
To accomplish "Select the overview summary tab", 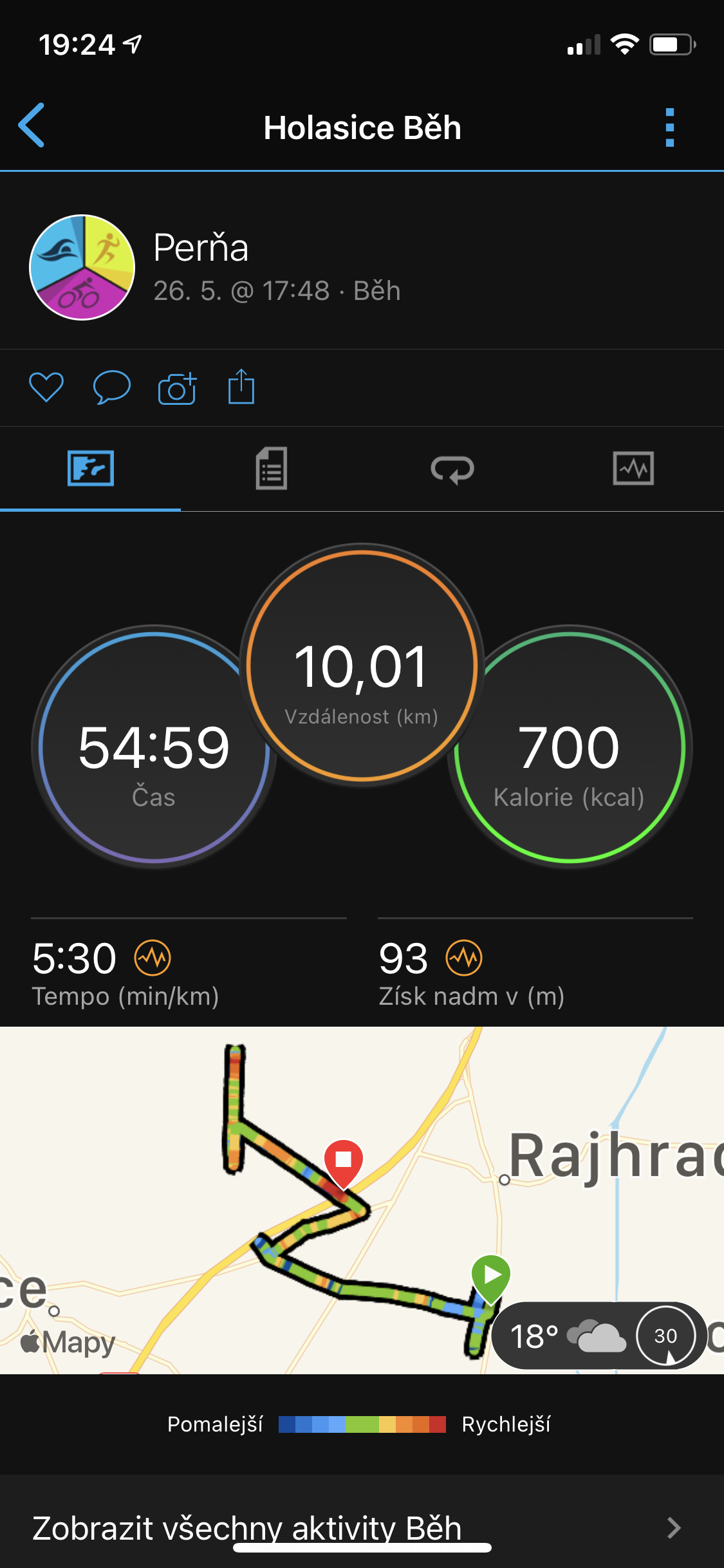I will coord(91,469).
